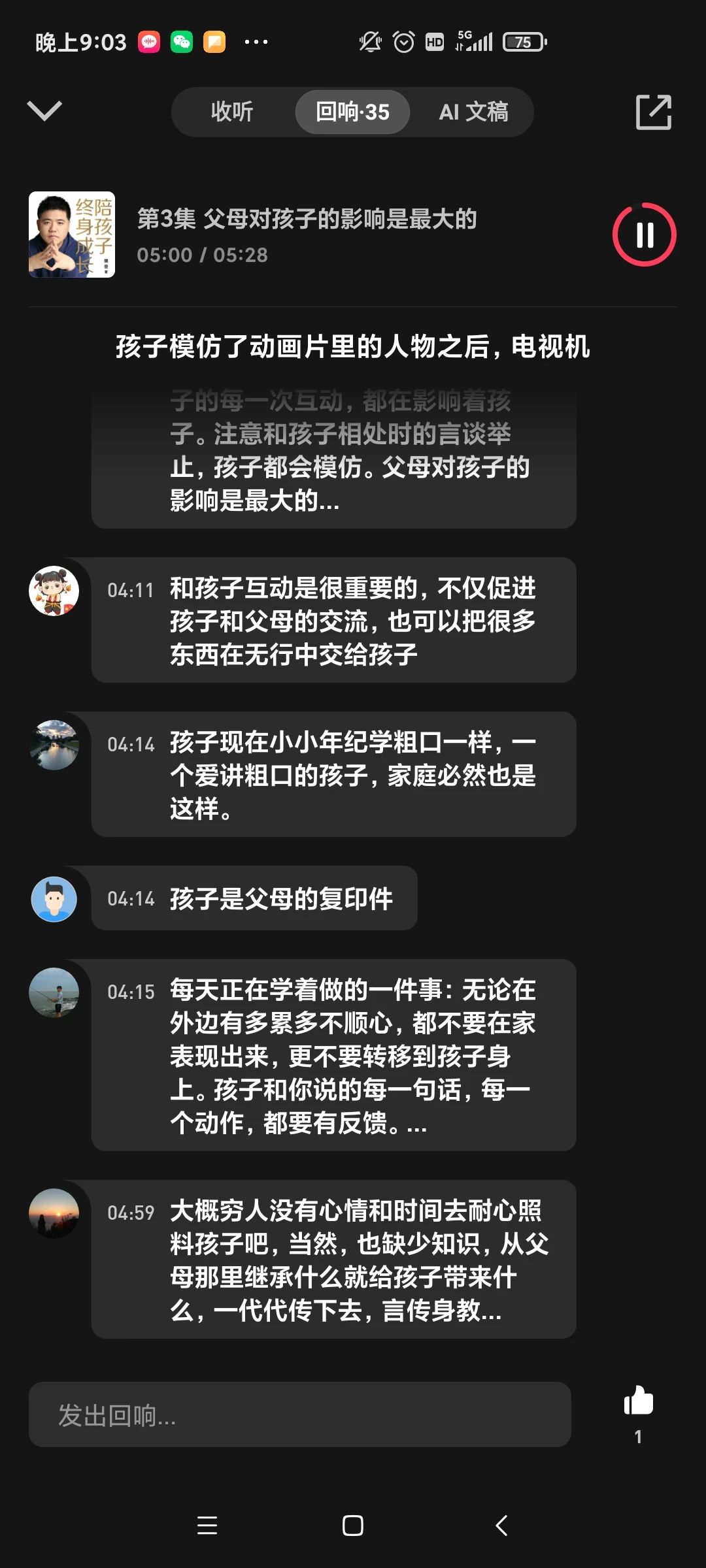Screen dimensions: 706x1568
Task: Go back using the system back button
Action: tap(501, 1526)
